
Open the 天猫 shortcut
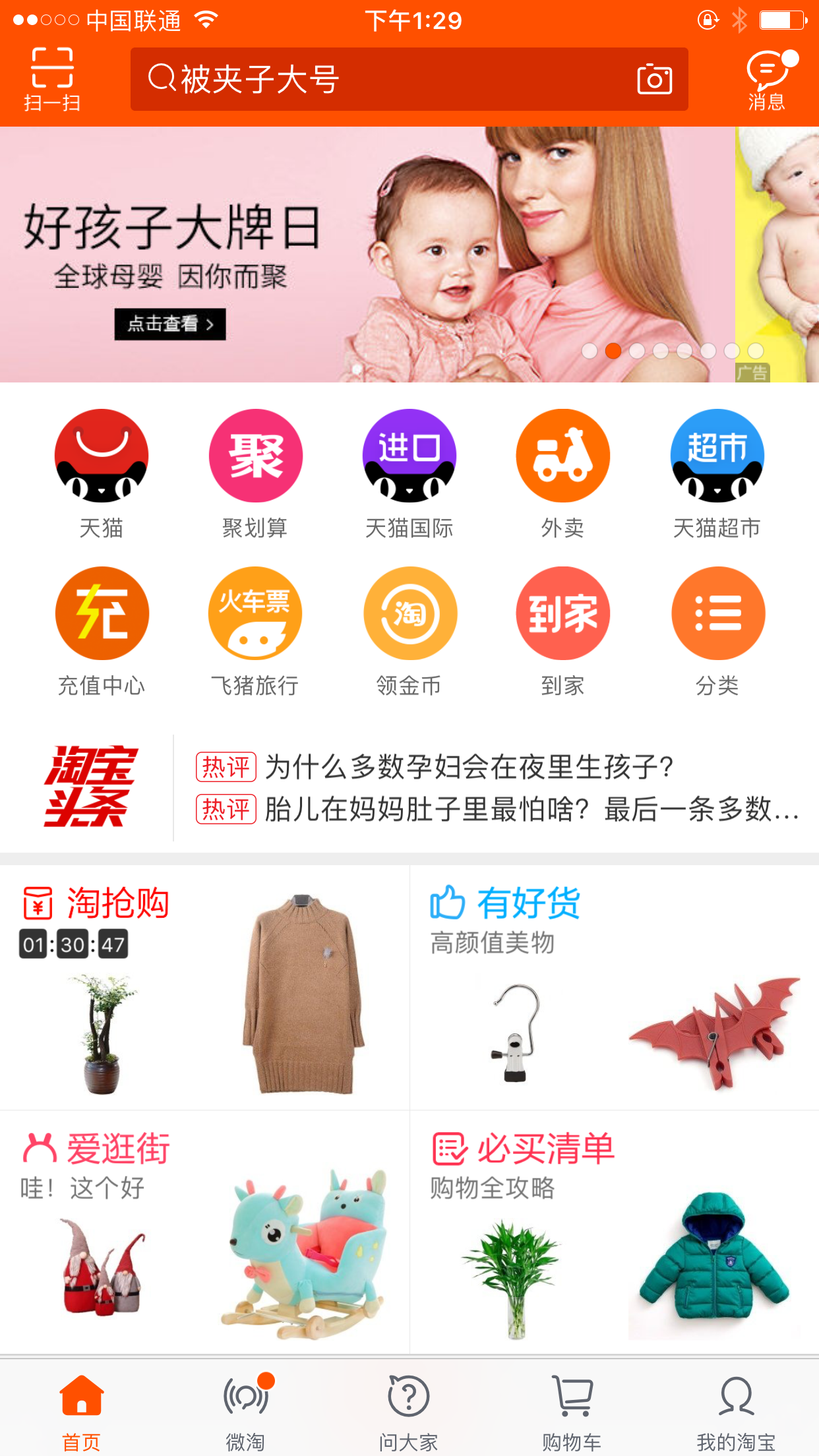102,472
